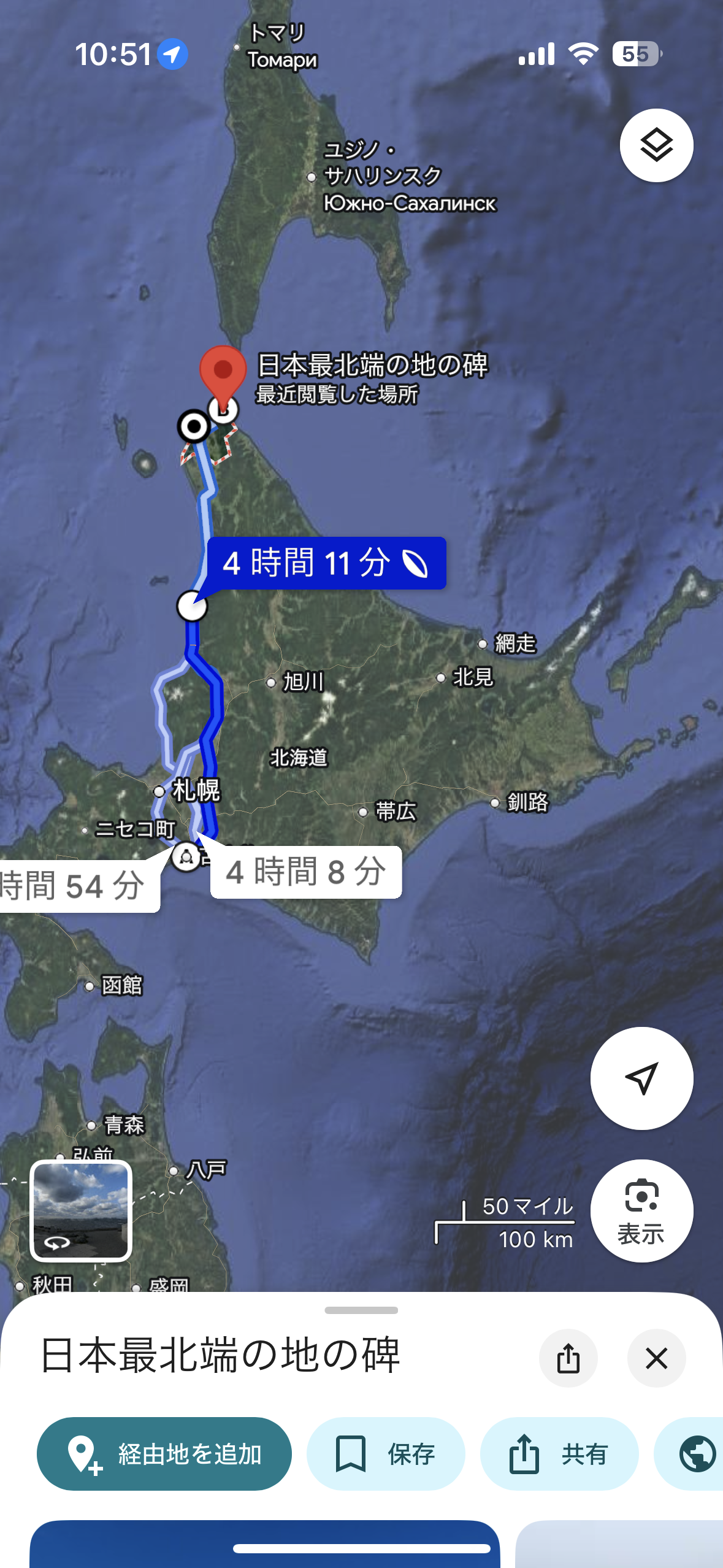
Task: Choose the 時間 54 分 route option
Action: pos(80,886)
